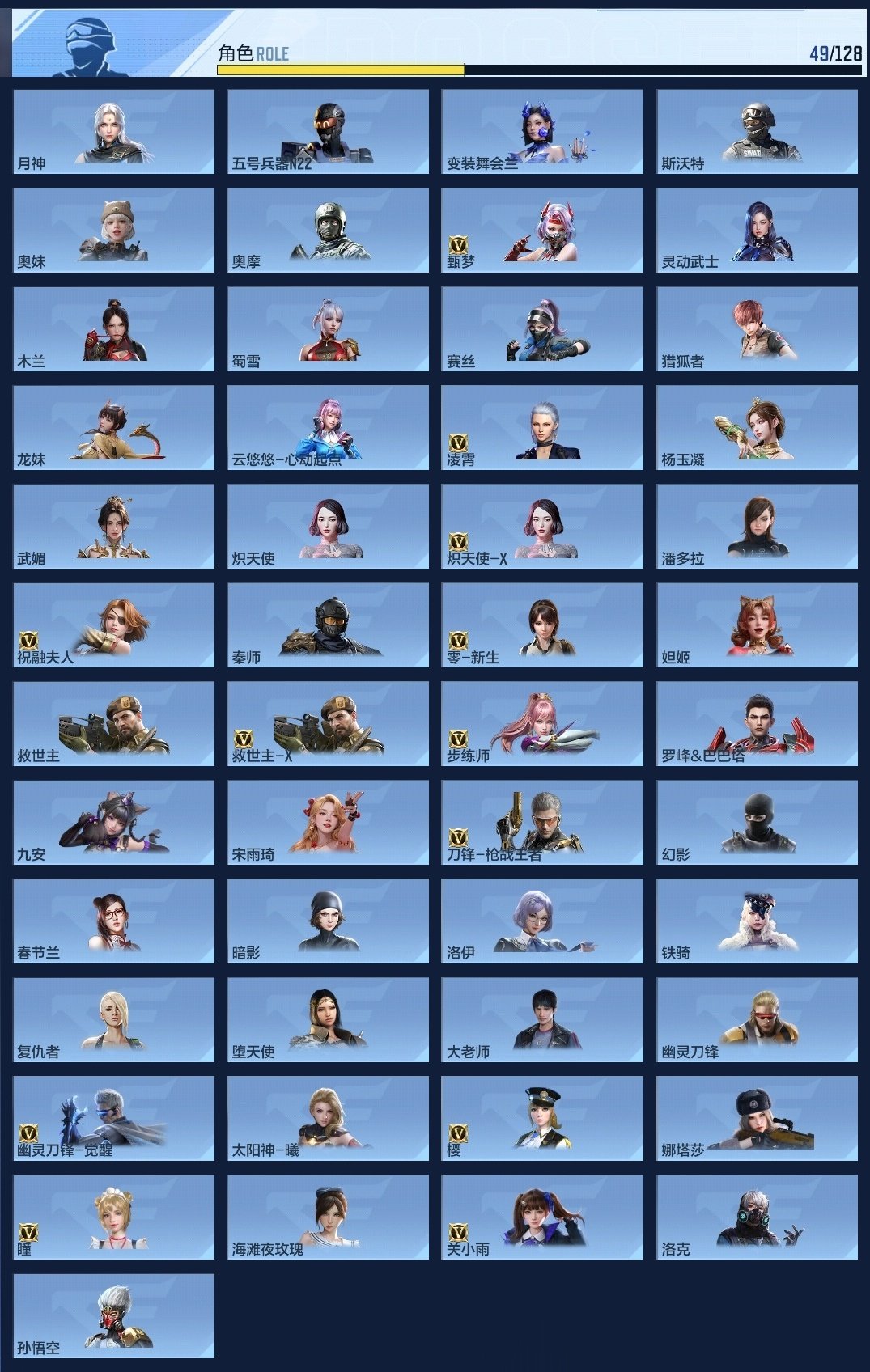Open the 祝融夫人 character card
The height and width of the screenshot is (1372, 870).
[x=113, y=625]
